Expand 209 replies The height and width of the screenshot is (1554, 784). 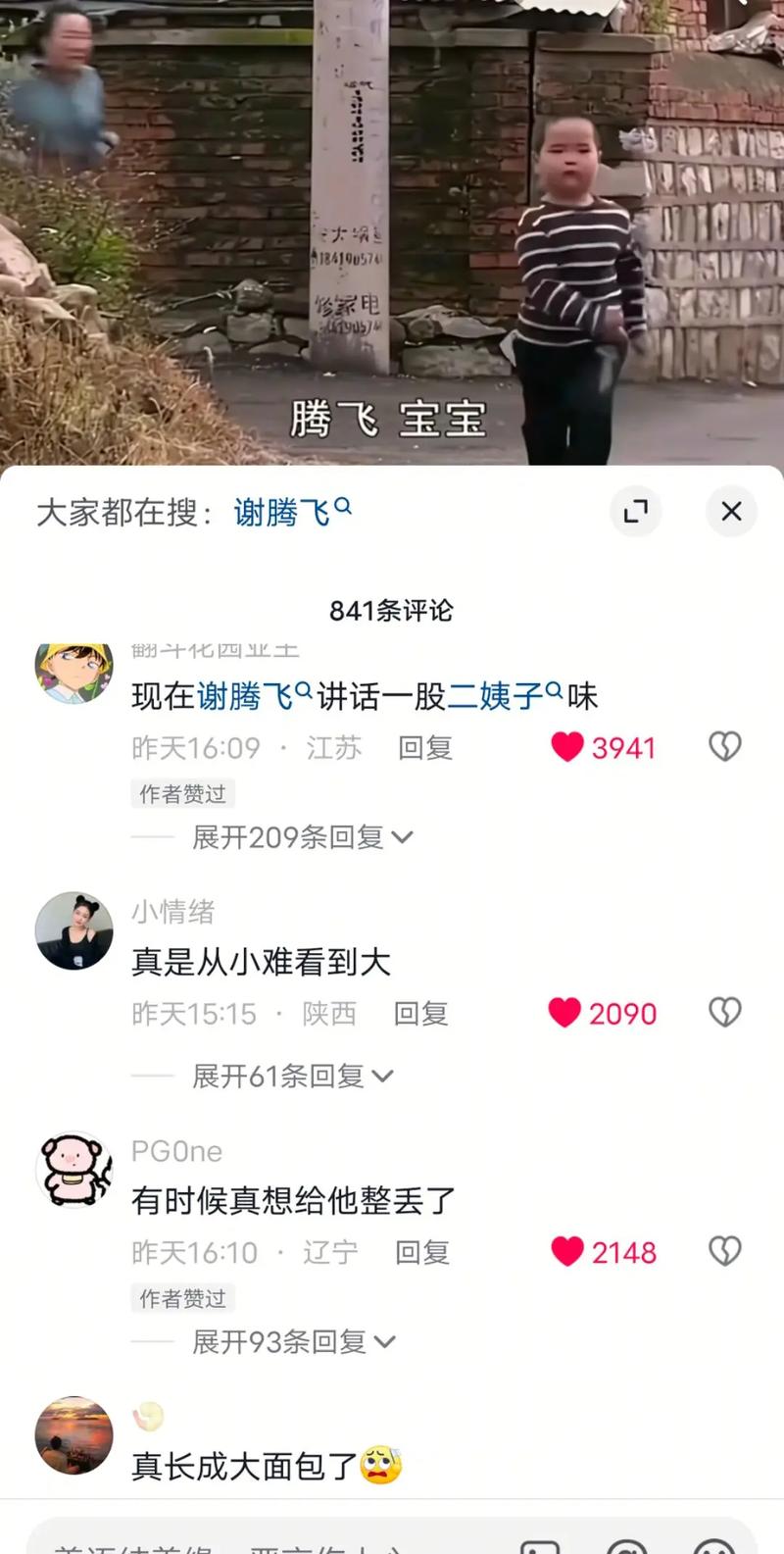(301, 837)
